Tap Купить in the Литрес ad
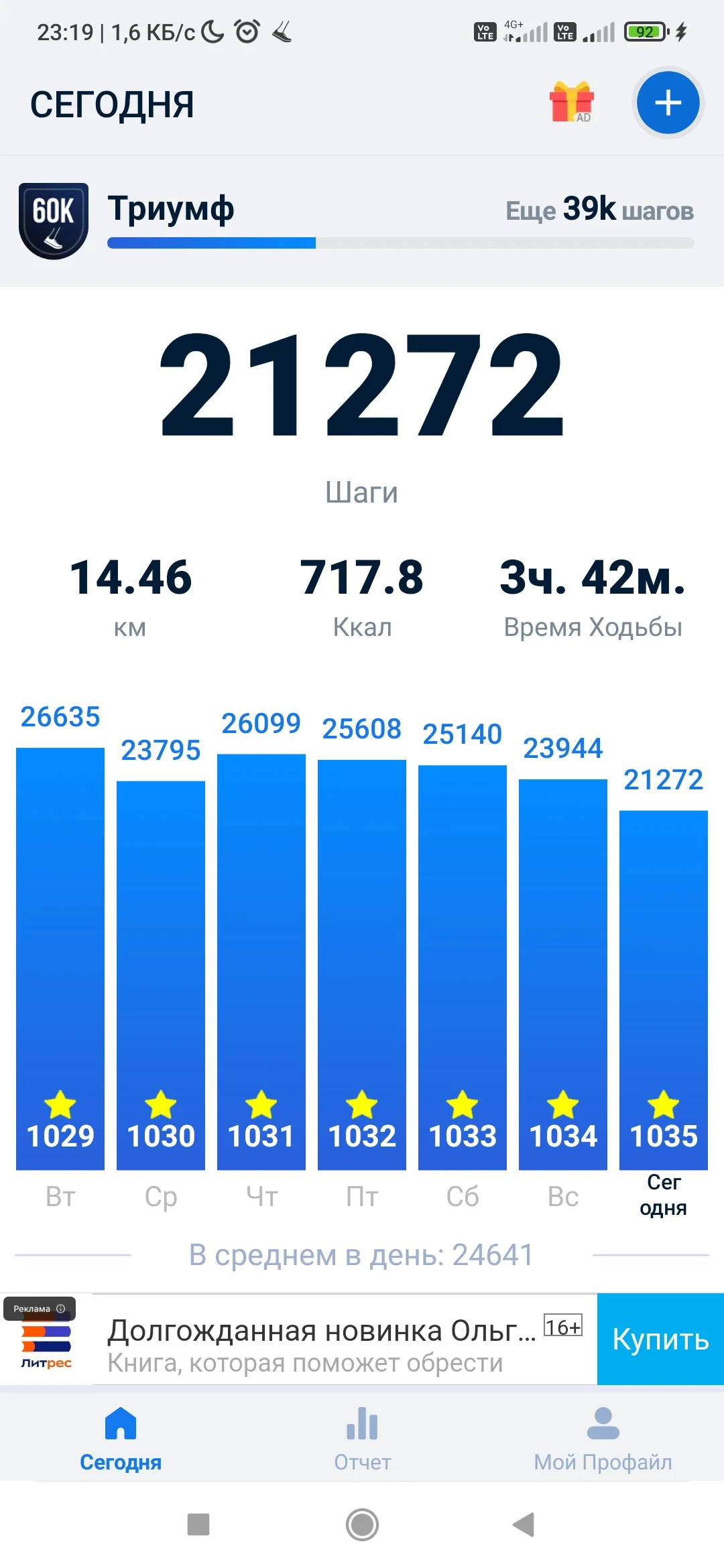This screenshot has height=1568, width=724. (x=660, y=1339)
